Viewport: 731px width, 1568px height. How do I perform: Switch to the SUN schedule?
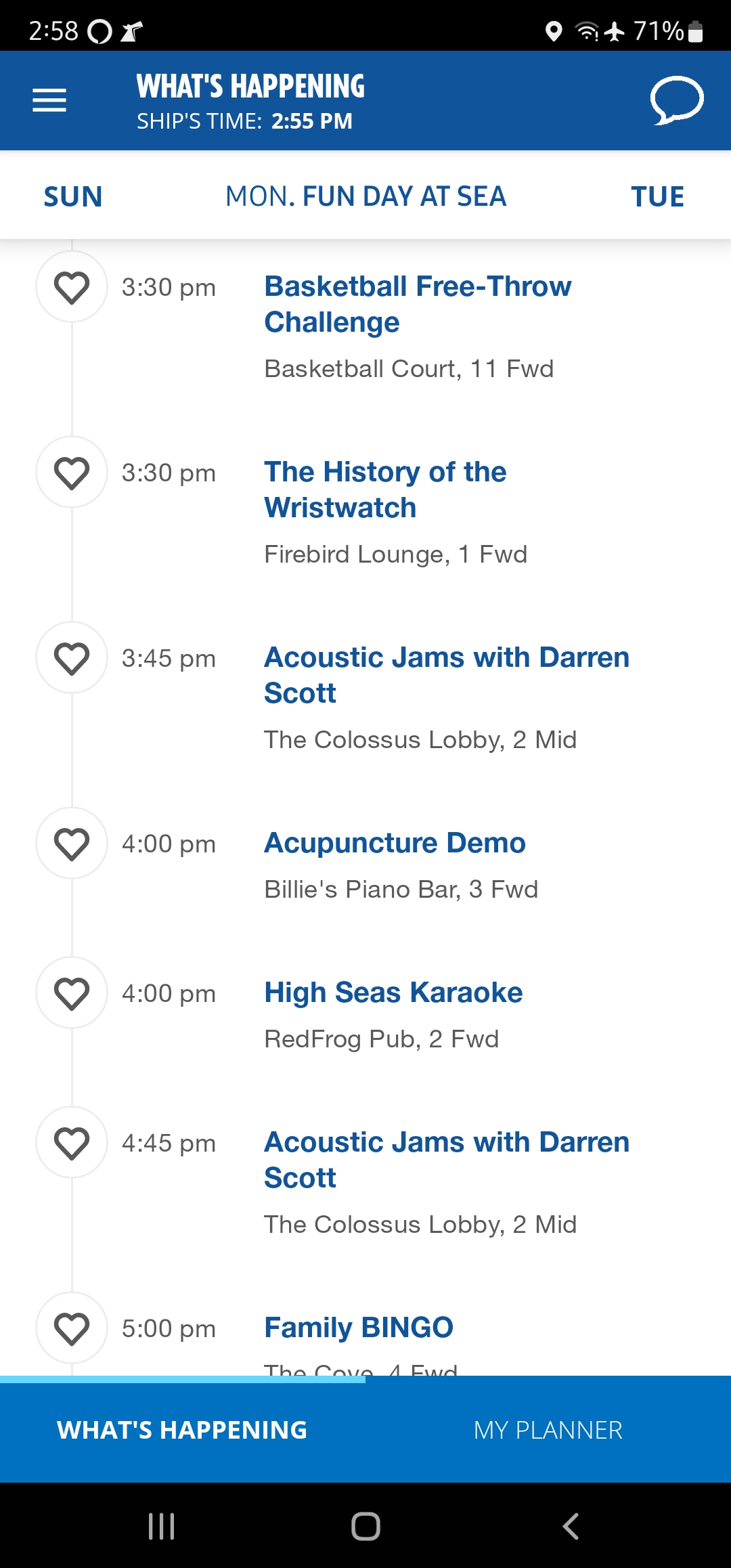[73, 196]
